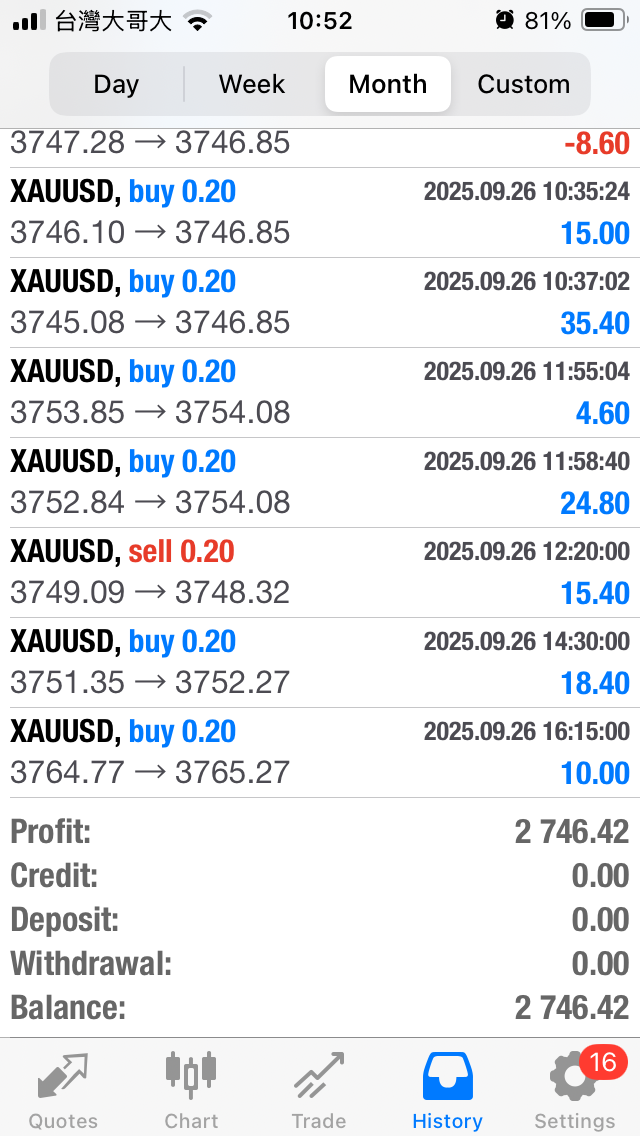Open the Custom period filter
The image size is (640, 1136).
coord(523,84)
